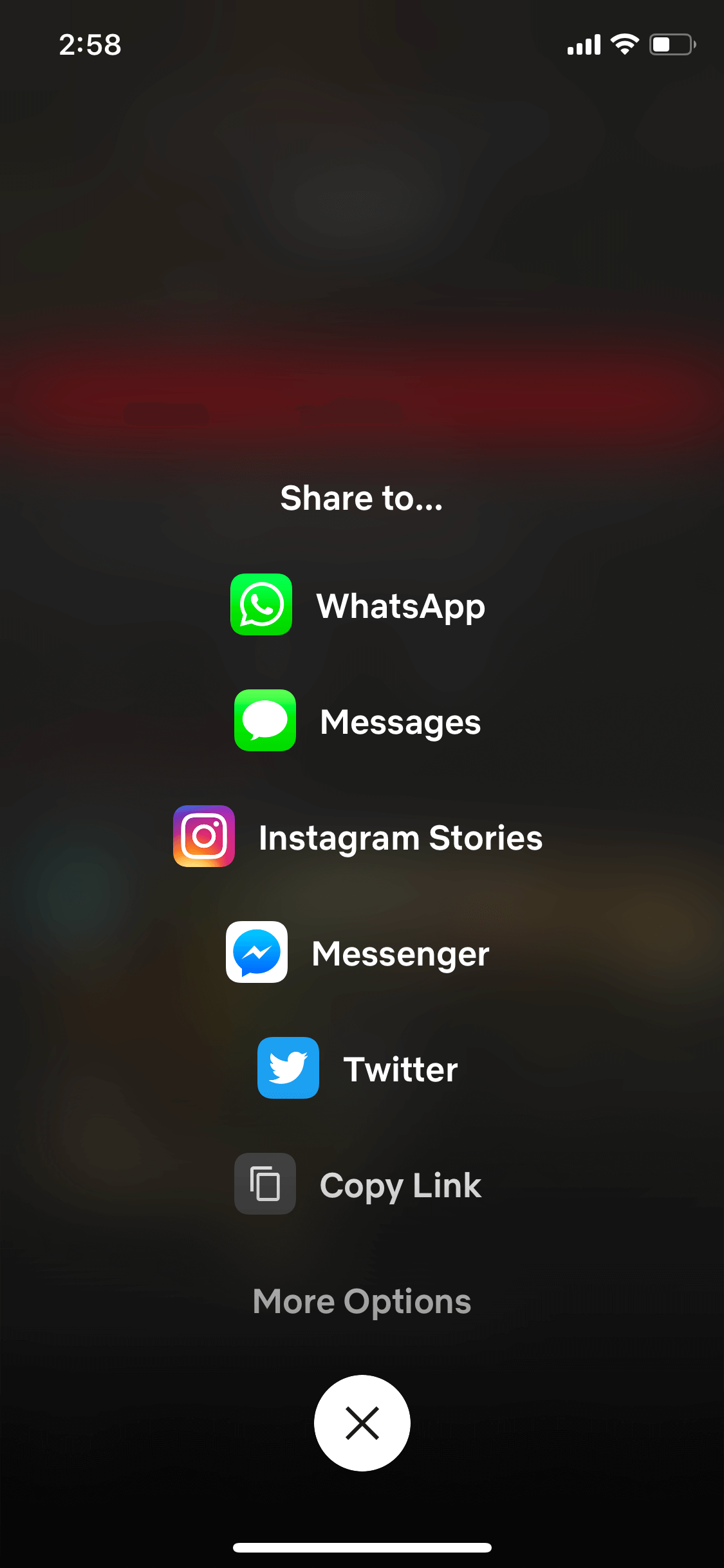Close the share sheet
The width and height of the screenshot is (724, 1568).
tap(362, 1423)
